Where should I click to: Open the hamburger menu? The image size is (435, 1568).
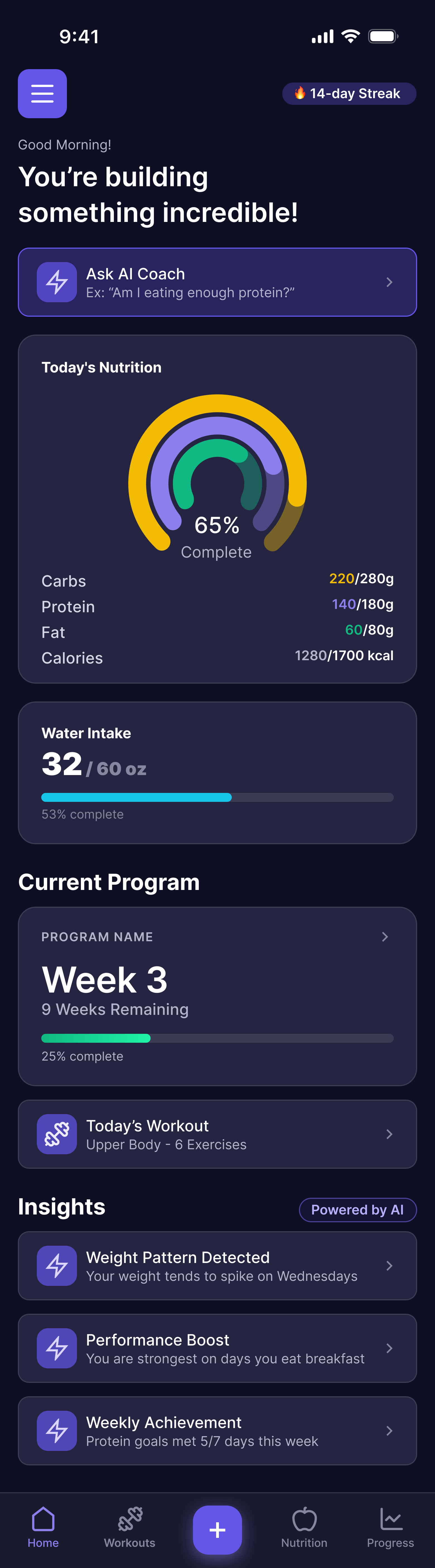42,94
